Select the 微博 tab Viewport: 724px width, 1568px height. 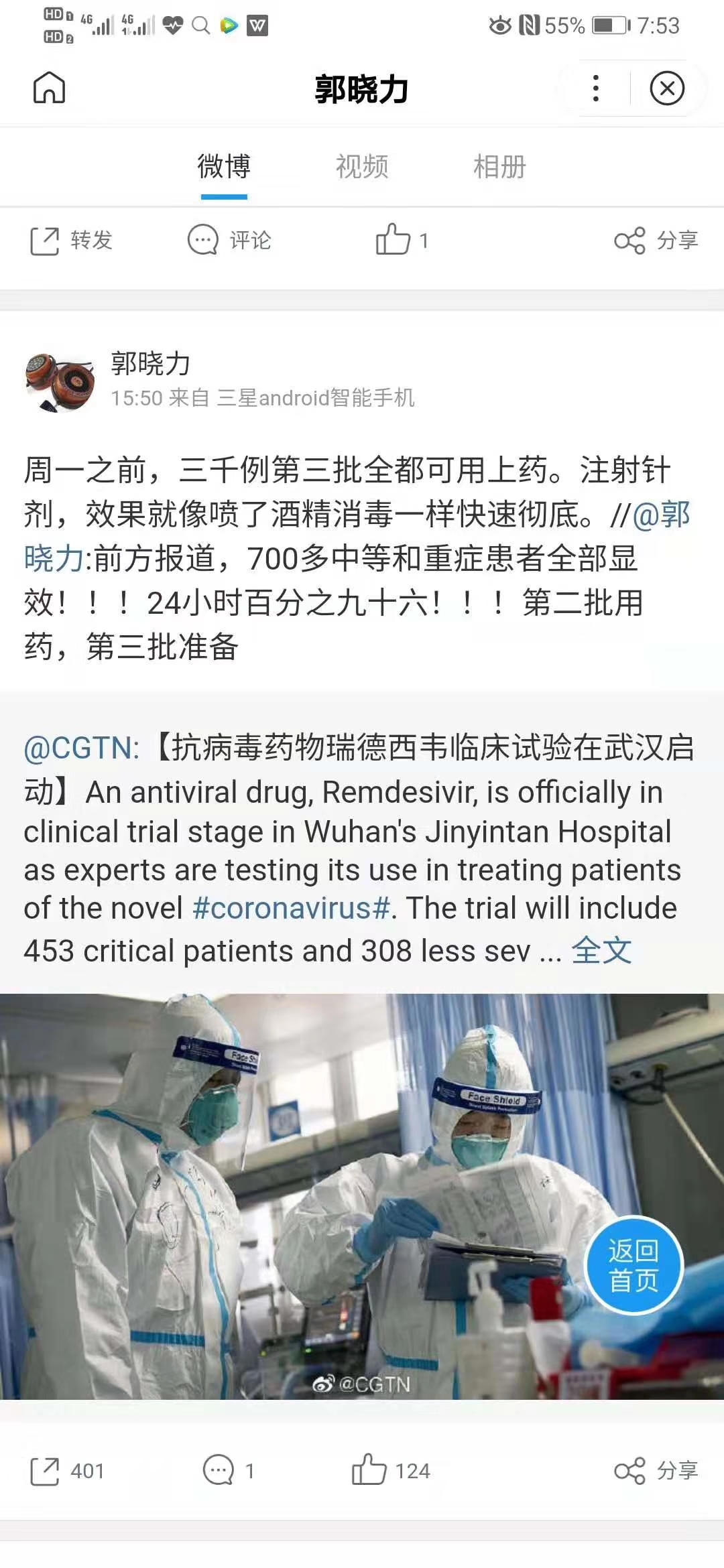click(x=224, y=167)
